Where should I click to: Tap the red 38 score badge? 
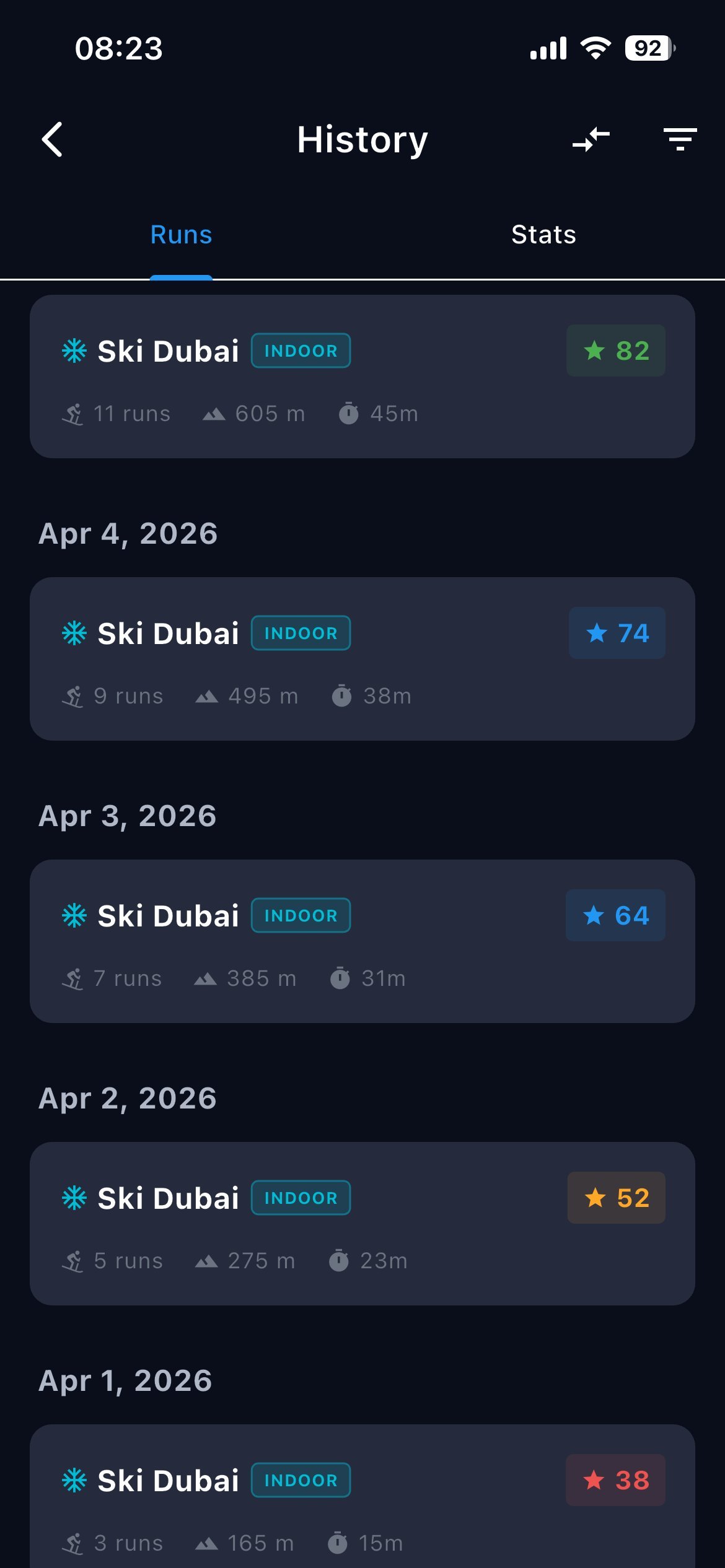[615, 1480]
